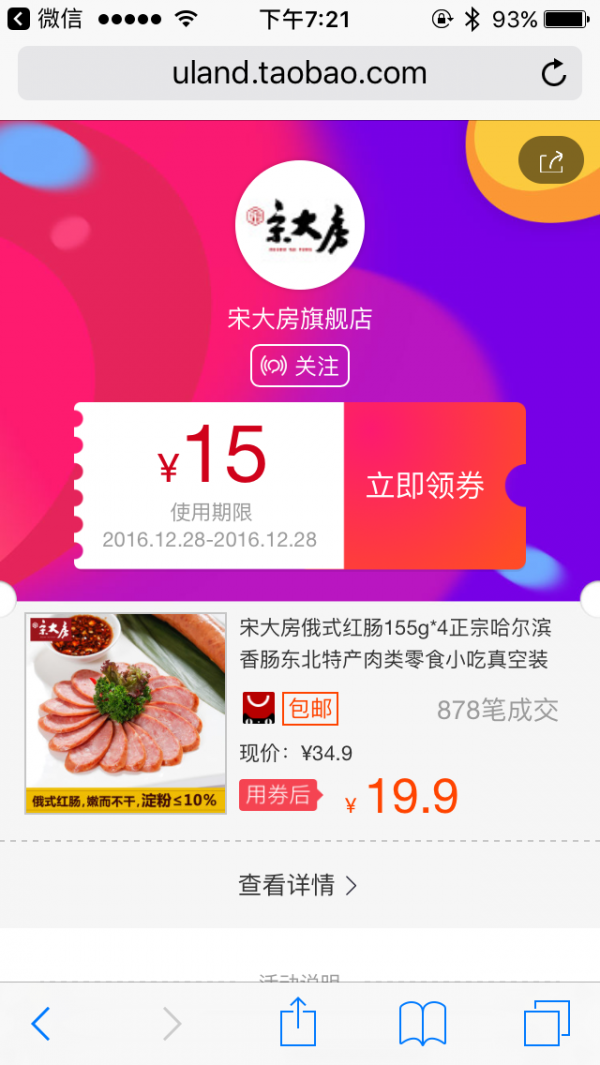600x1065 pixels.
Task: Follow the store with 关注
Action: click(x=299, y=366)
